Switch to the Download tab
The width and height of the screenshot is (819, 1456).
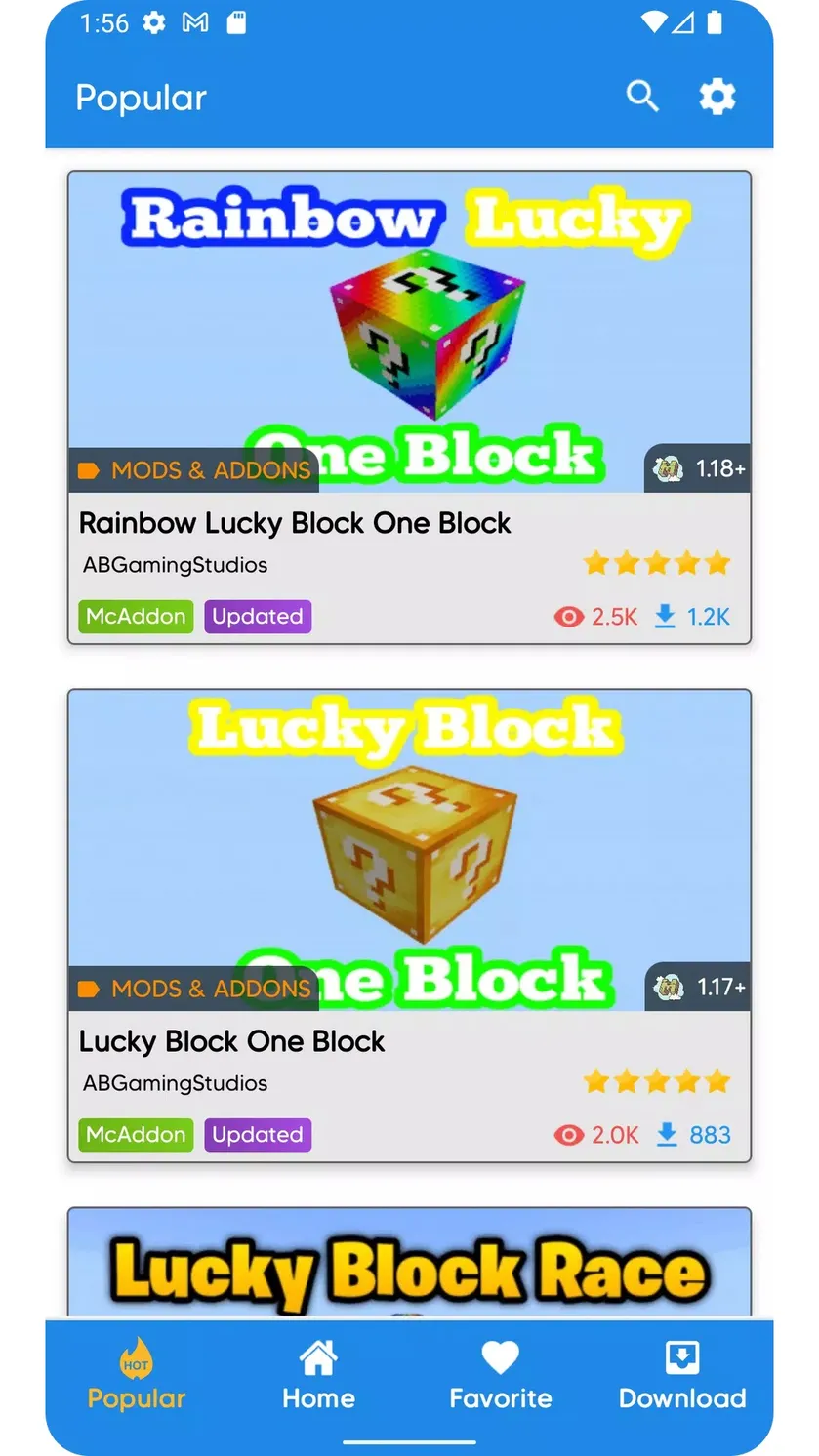pos(682,1376)
